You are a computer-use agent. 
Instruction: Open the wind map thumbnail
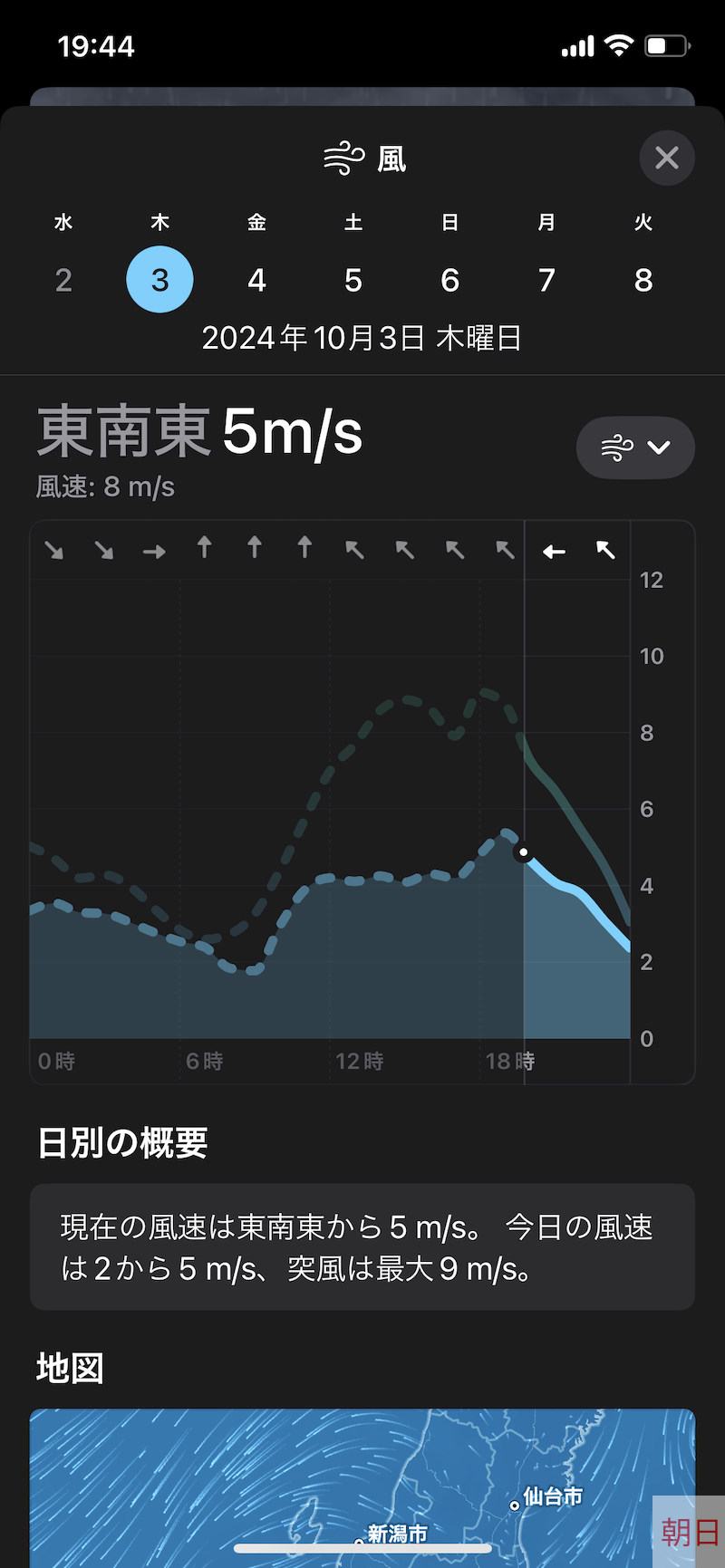pos(362,1487)
